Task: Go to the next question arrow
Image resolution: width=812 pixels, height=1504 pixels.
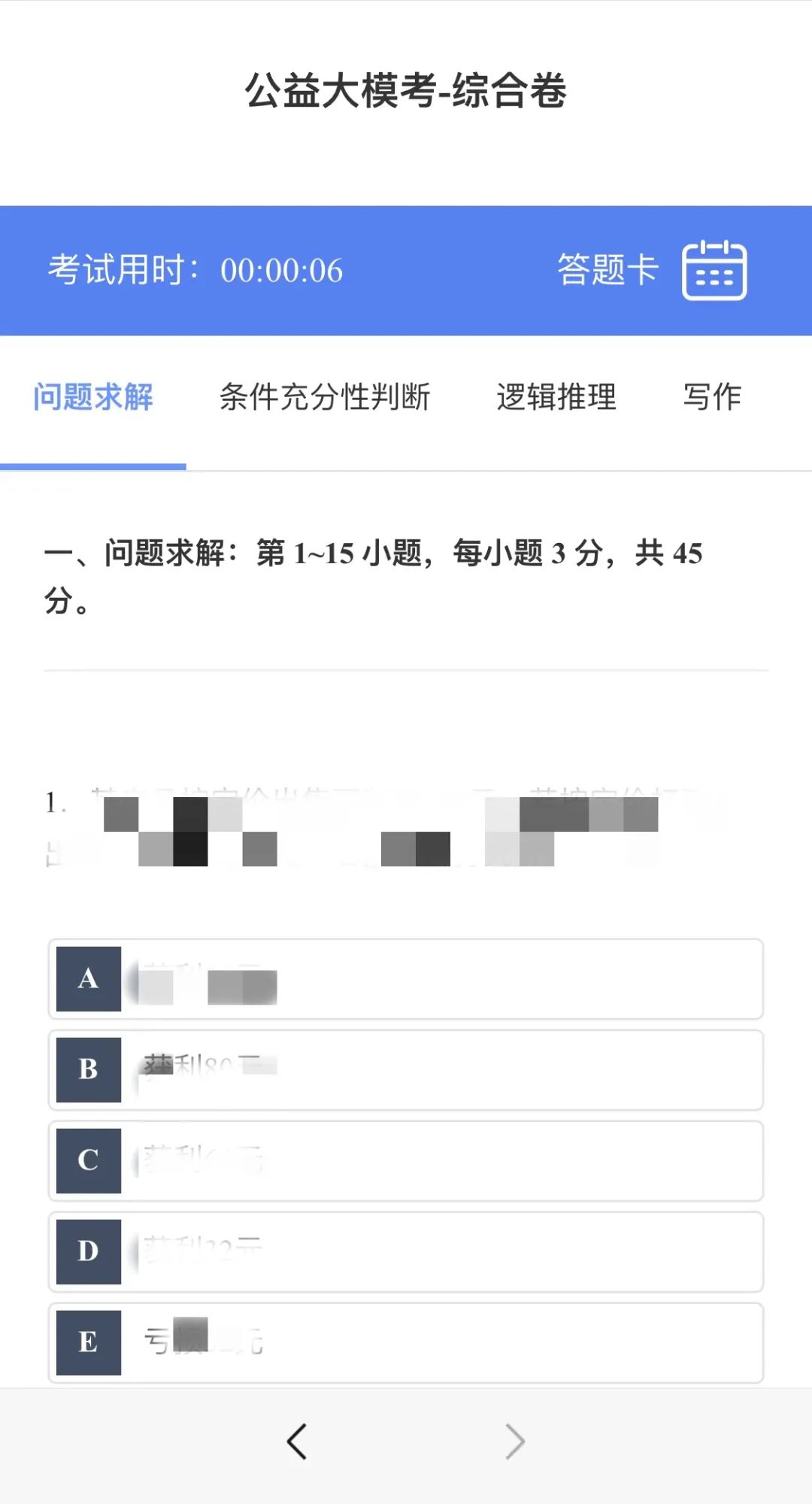Action: pos(515,1442)
